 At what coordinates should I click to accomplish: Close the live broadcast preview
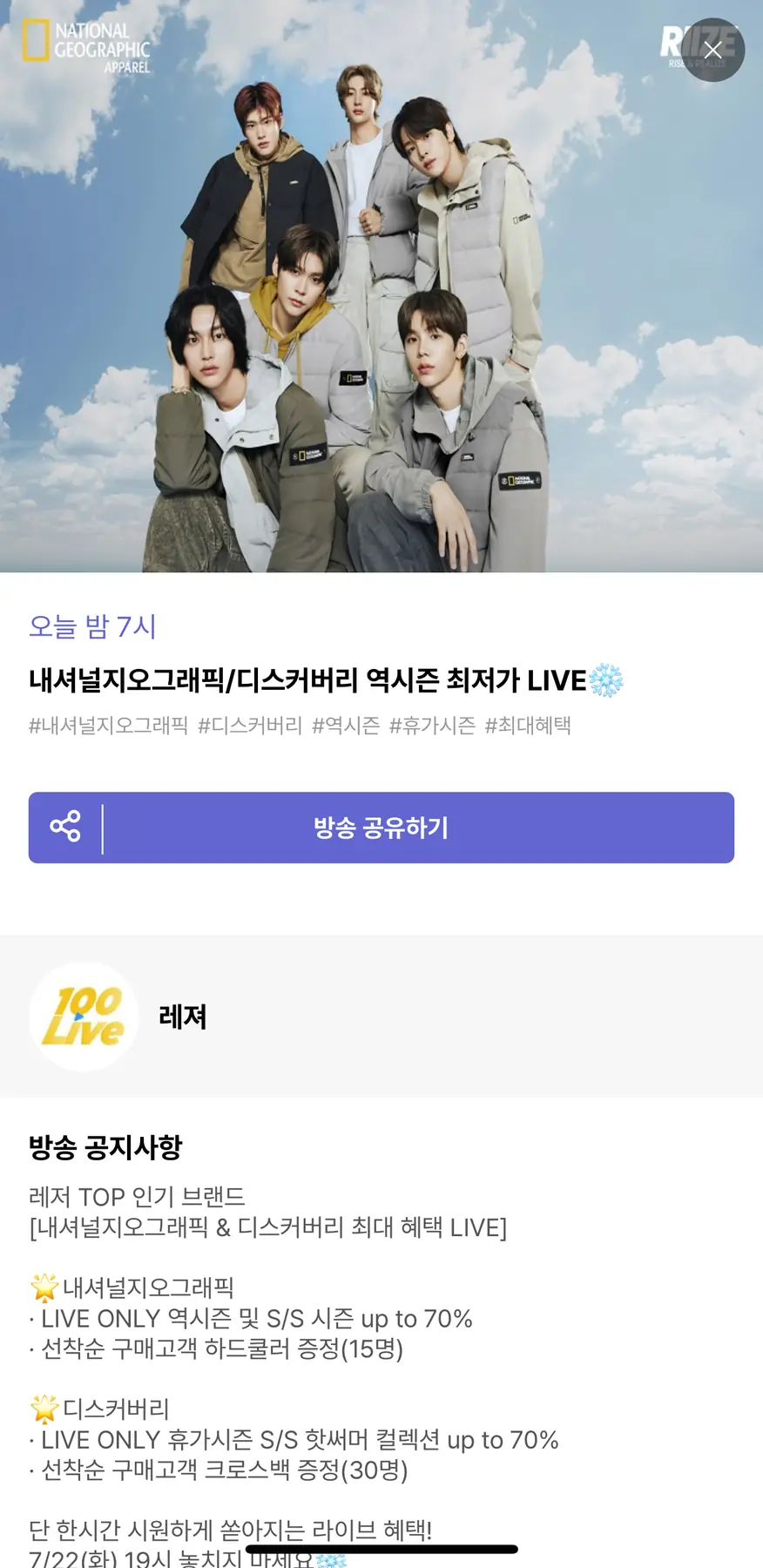tap(712, 50)
